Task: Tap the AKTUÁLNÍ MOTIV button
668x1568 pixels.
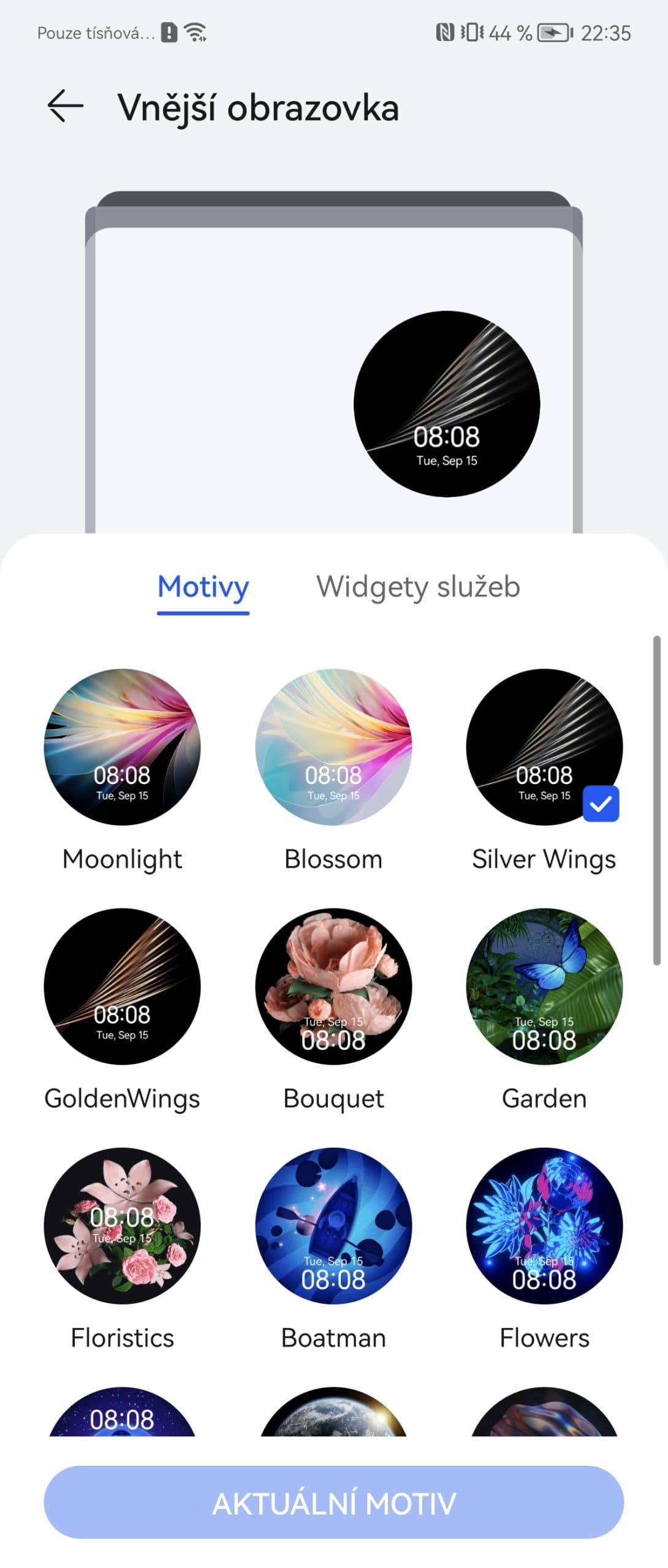Action: click(333, 1502)
